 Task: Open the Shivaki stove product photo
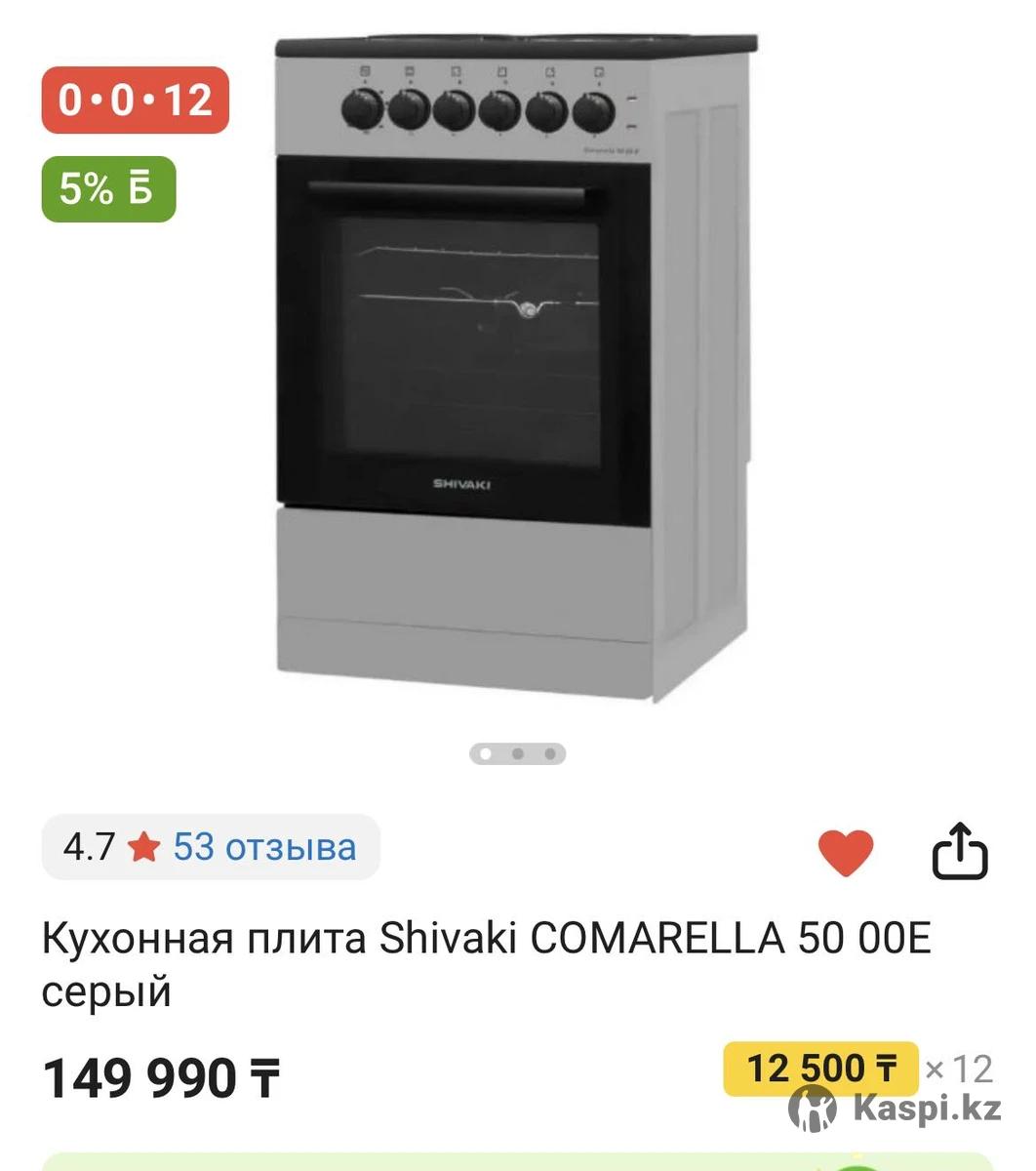click(x=517, y=371)
